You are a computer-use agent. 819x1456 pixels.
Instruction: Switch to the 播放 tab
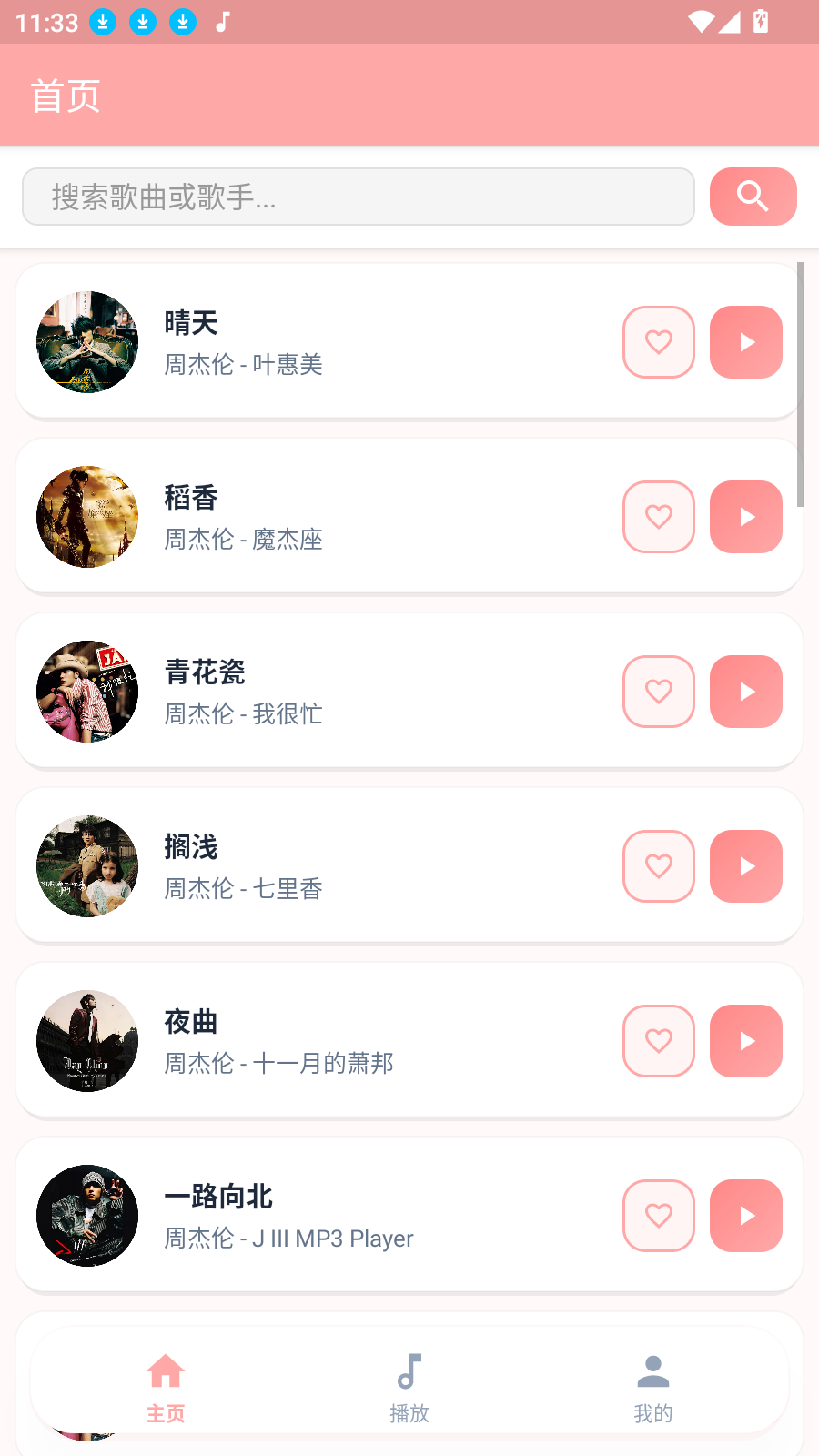pyautogui.click(x=409, y=1387)
